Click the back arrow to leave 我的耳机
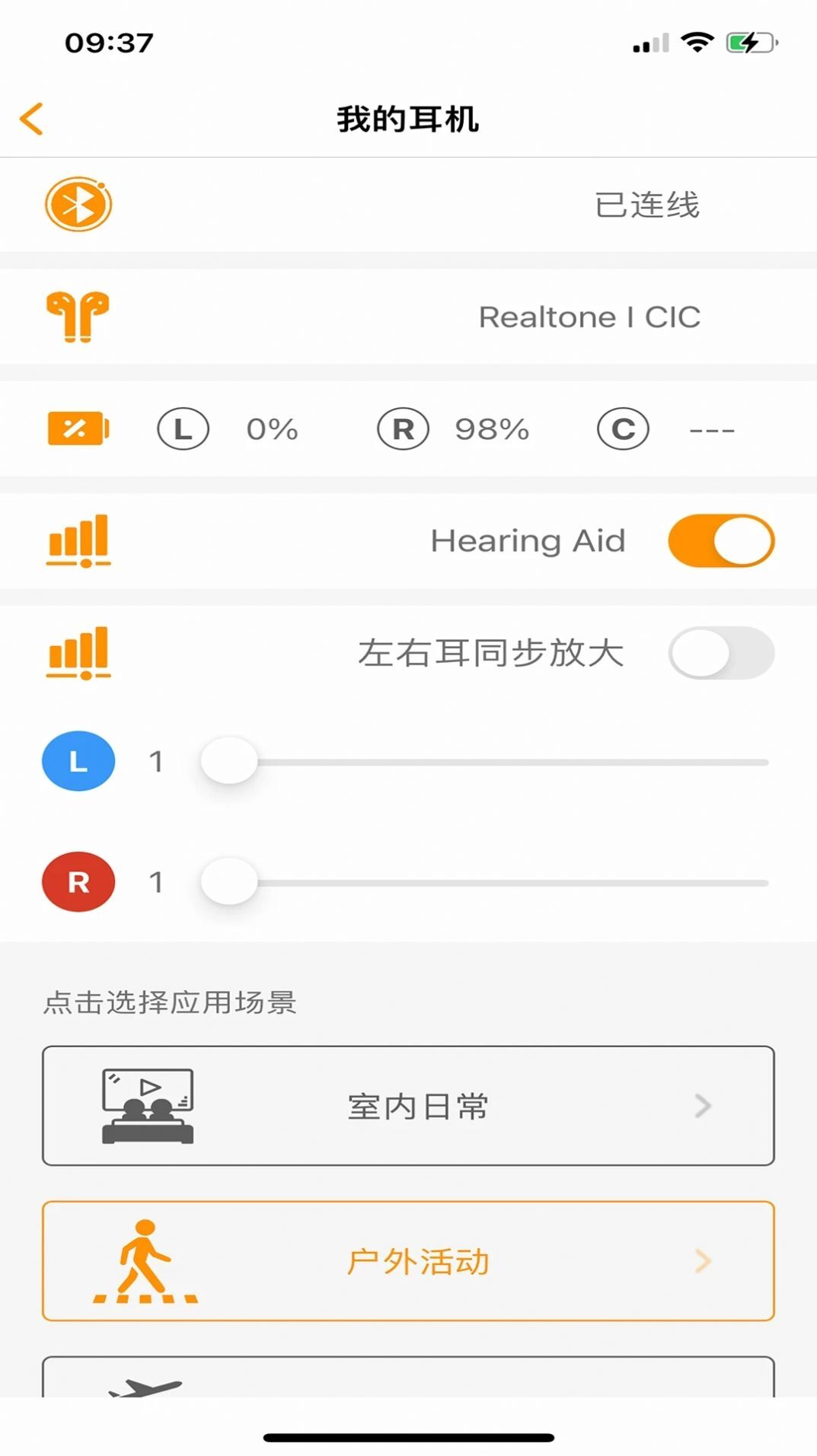 [32, 119]
